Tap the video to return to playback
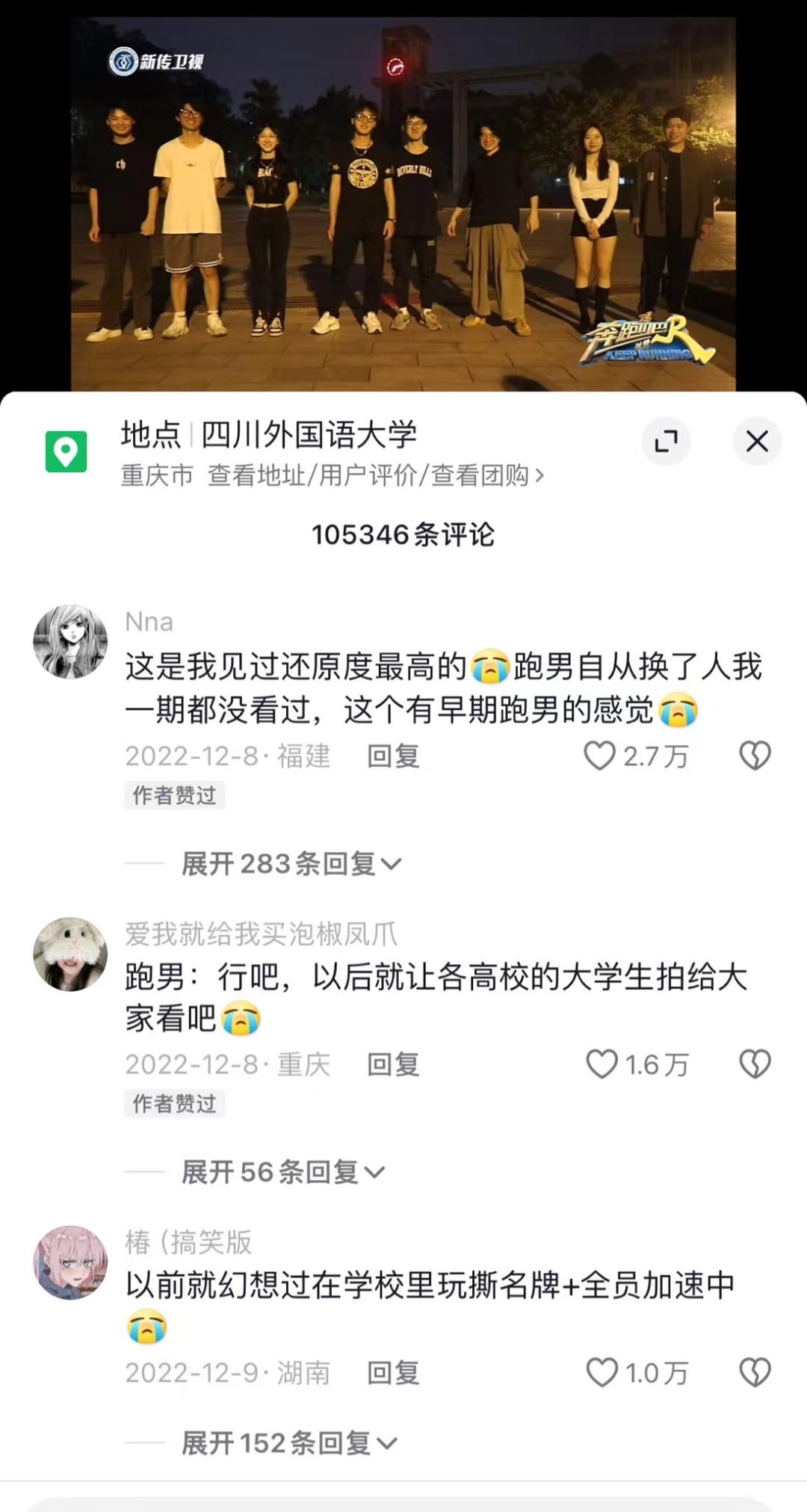 tap(403, 203)
